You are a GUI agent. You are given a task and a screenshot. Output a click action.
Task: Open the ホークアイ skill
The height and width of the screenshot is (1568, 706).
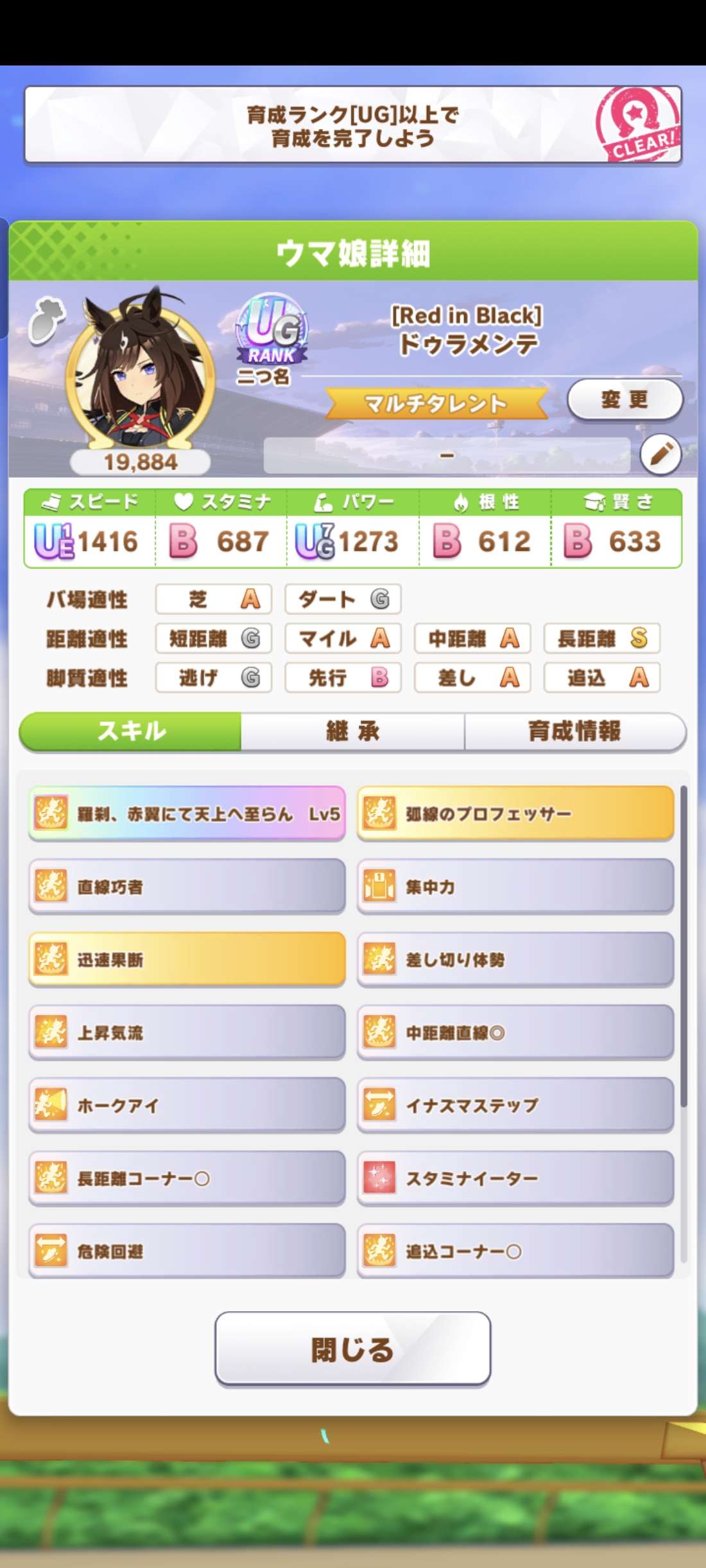point(187,1105)
